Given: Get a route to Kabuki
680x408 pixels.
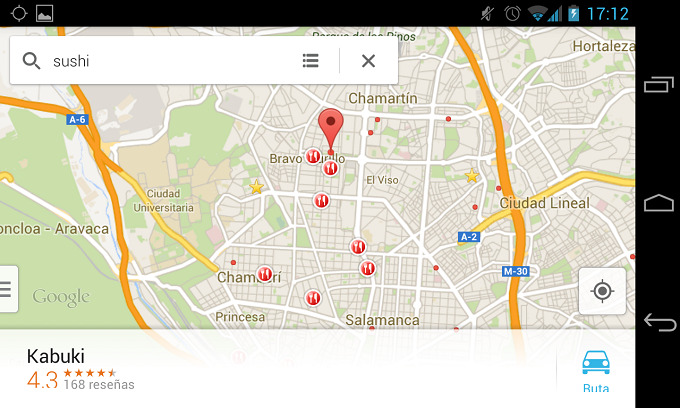Looking at the screenshot, I should [596, 371].
